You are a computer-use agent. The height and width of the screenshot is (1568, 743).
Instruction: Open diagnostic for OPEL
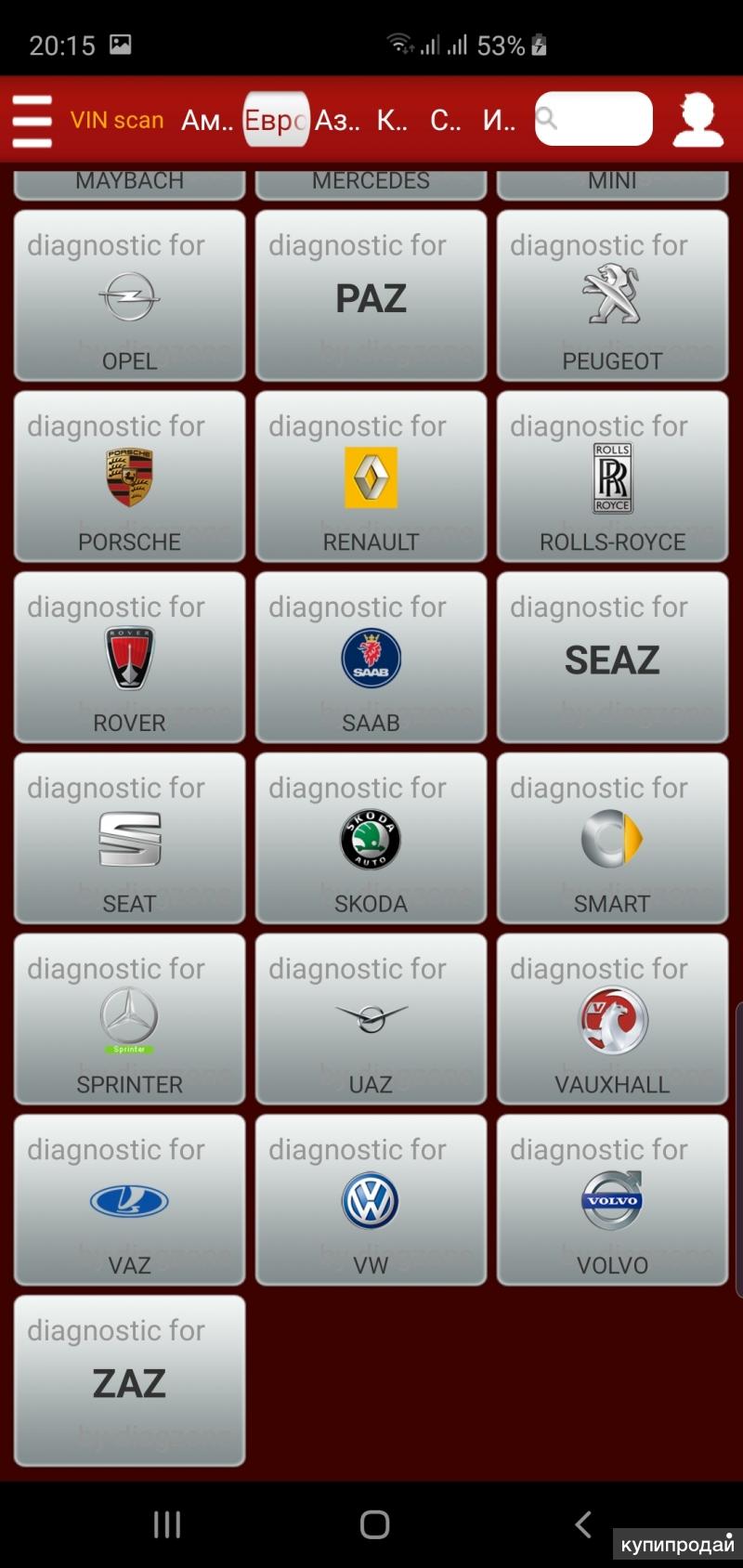pos(130,296)
